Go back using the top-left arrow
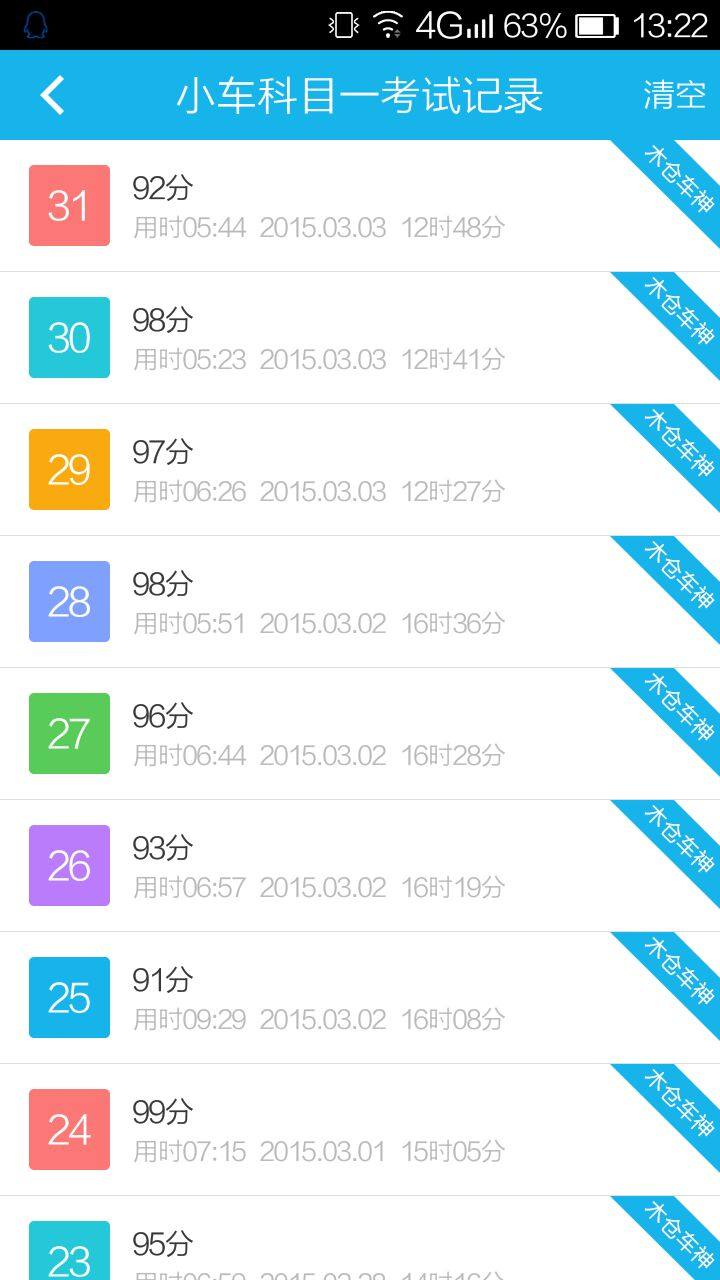 [x=52, y=96]
